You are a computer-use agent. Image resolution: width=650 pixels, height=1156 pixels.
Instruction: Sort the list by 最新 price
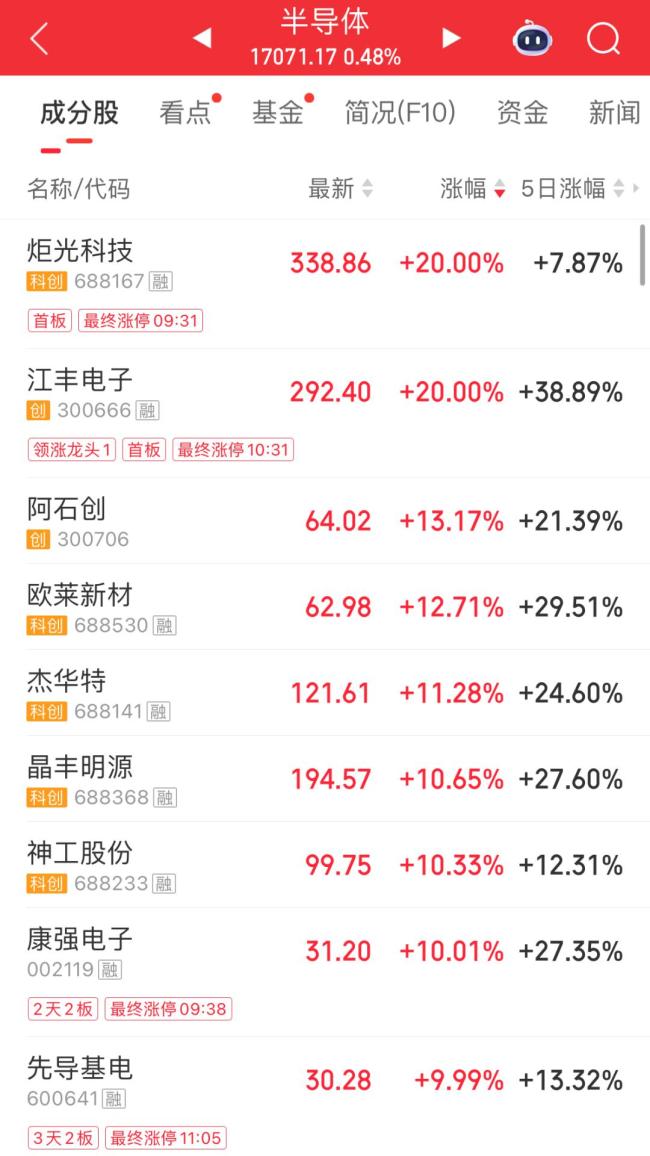click(340, 189)
